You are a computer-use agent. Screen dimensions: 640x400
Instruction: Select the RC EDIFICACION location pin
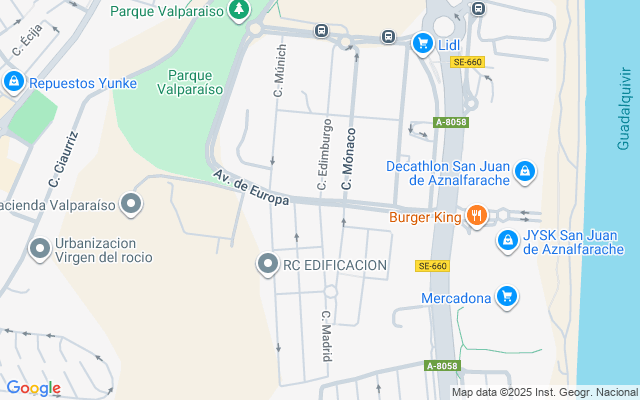click(x=267, y=265)
